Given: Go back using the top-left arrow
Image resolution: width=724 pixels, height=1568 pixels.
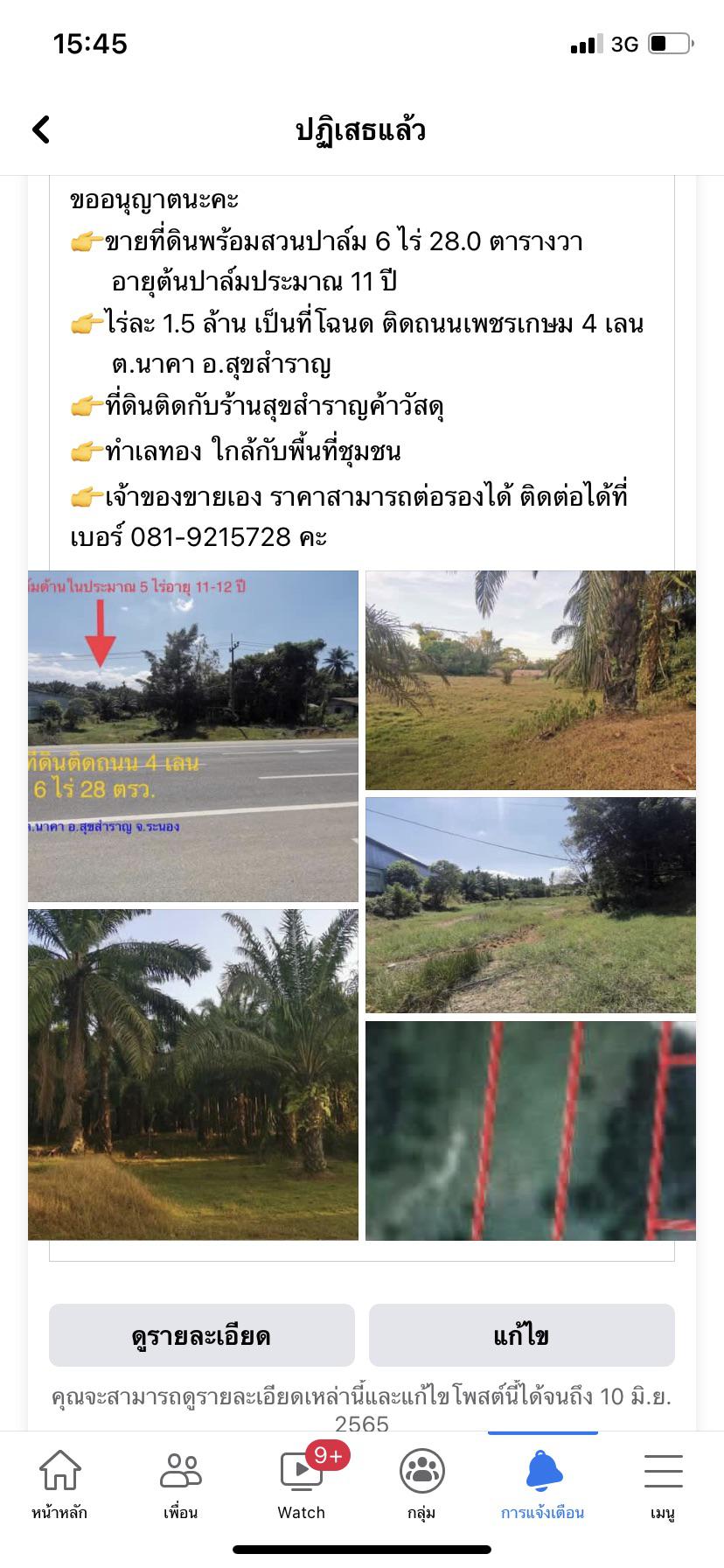Looking at the screenshot, I should pos(41,129).
